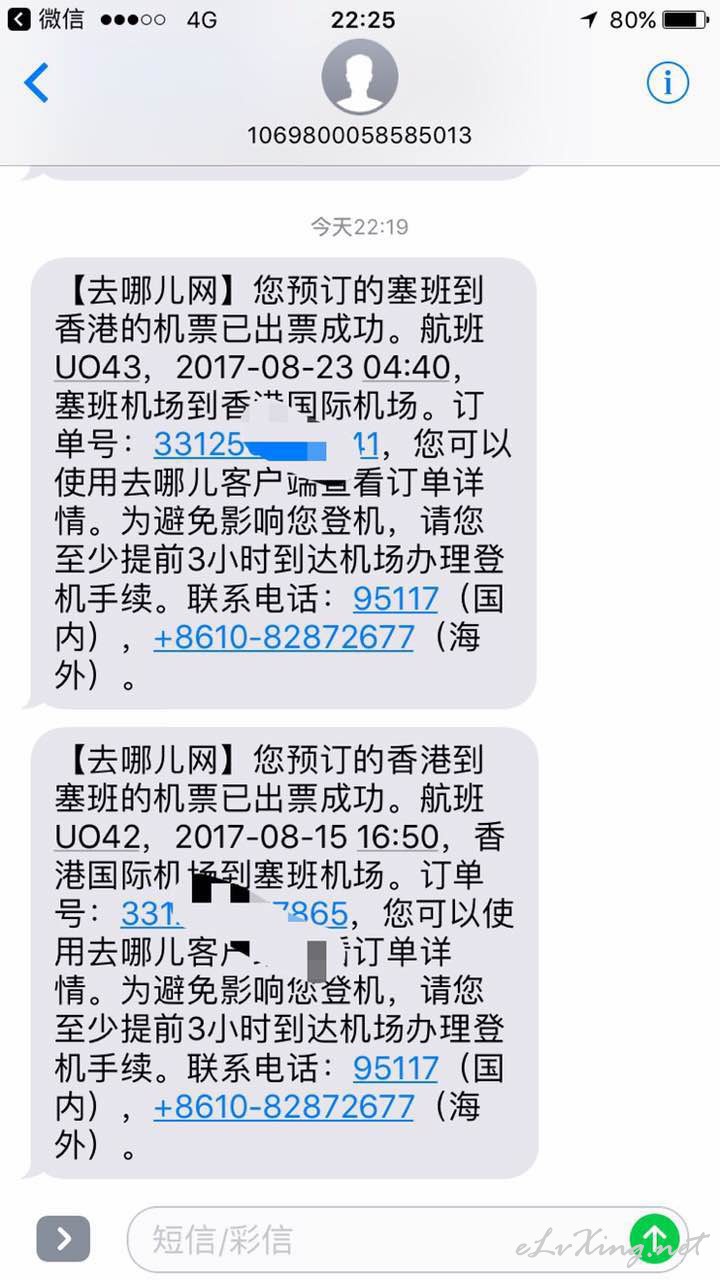Open the contact info icon
The width and height of the screenshot is (720, 1280).
pyautogui.click(x=668, y=83)
